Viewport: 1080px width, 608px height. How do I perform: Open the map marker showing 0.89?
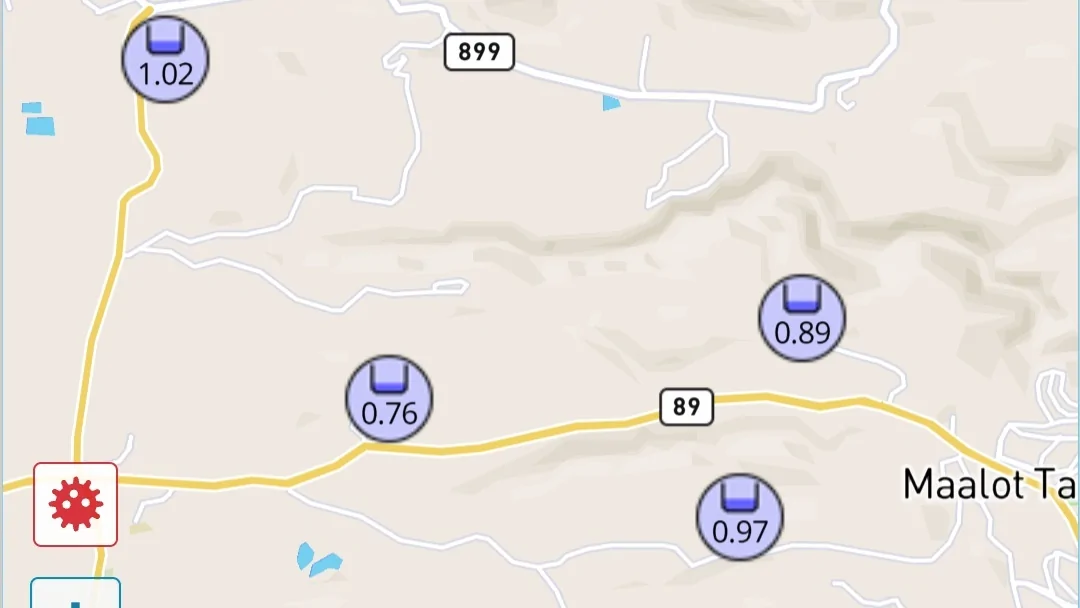[802, 318]
